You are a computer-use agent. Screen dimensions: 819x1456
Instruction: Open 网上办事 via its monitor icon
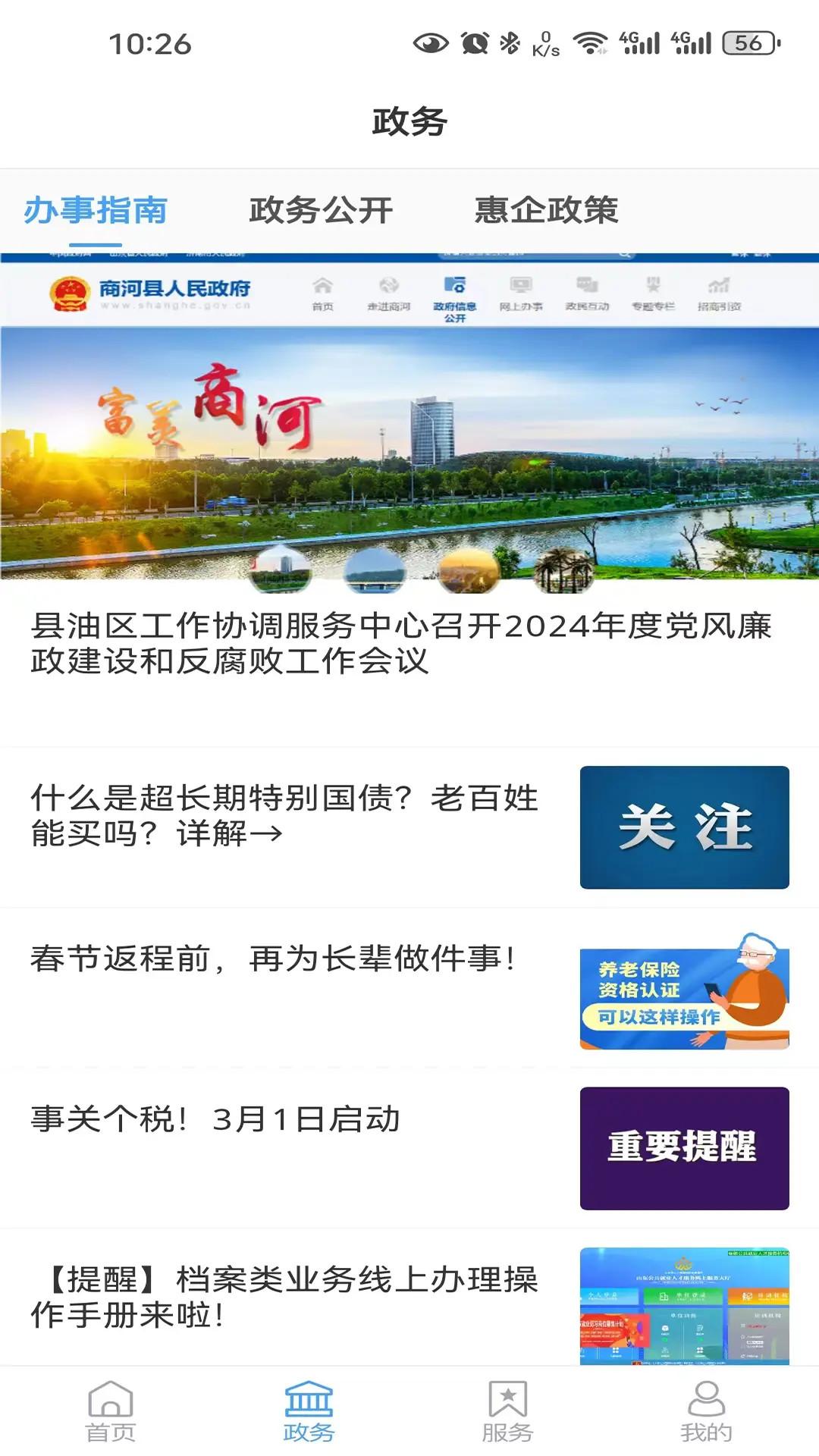pyautogui.click(x=519, y=290)
